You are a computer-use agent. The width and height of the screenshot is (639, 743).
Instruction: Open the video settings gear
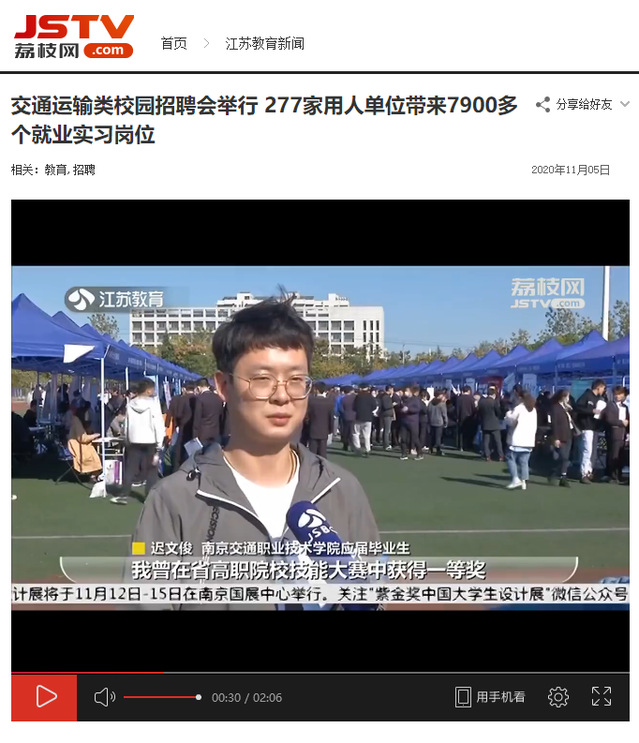pyautogui.click(x=558, y=697)
